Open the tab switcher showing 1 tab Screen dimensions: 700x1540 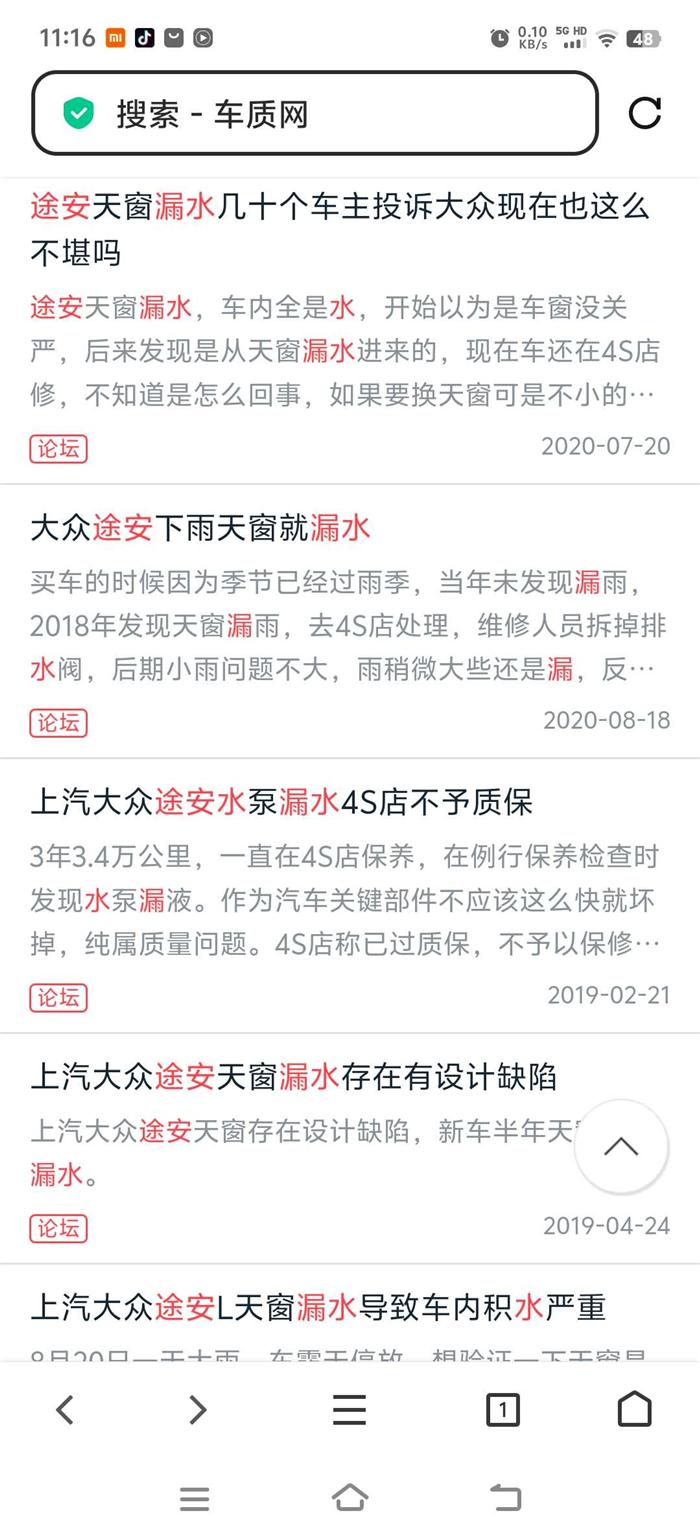point(502,1410)
